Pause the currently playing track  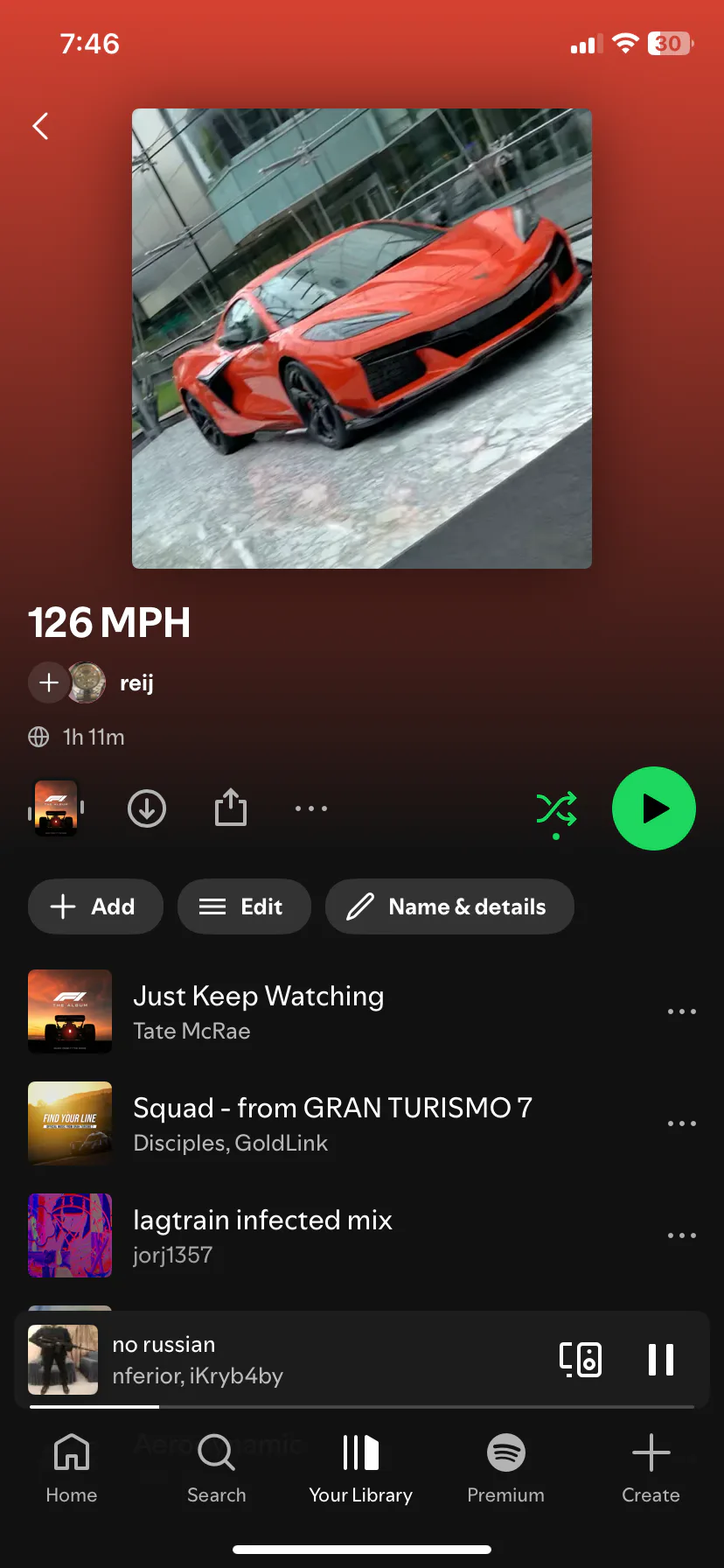click(661, 1360)
